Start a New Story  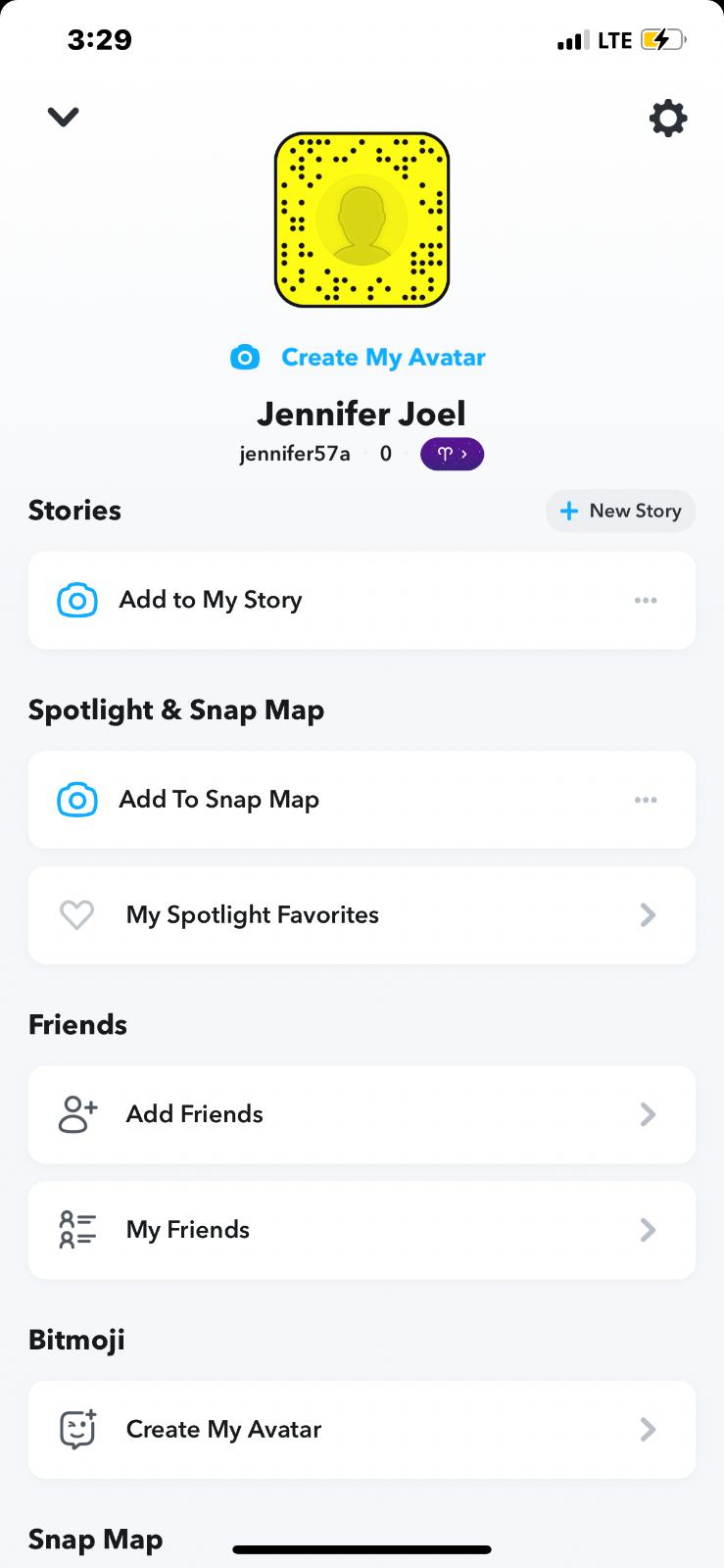(620, 511)
